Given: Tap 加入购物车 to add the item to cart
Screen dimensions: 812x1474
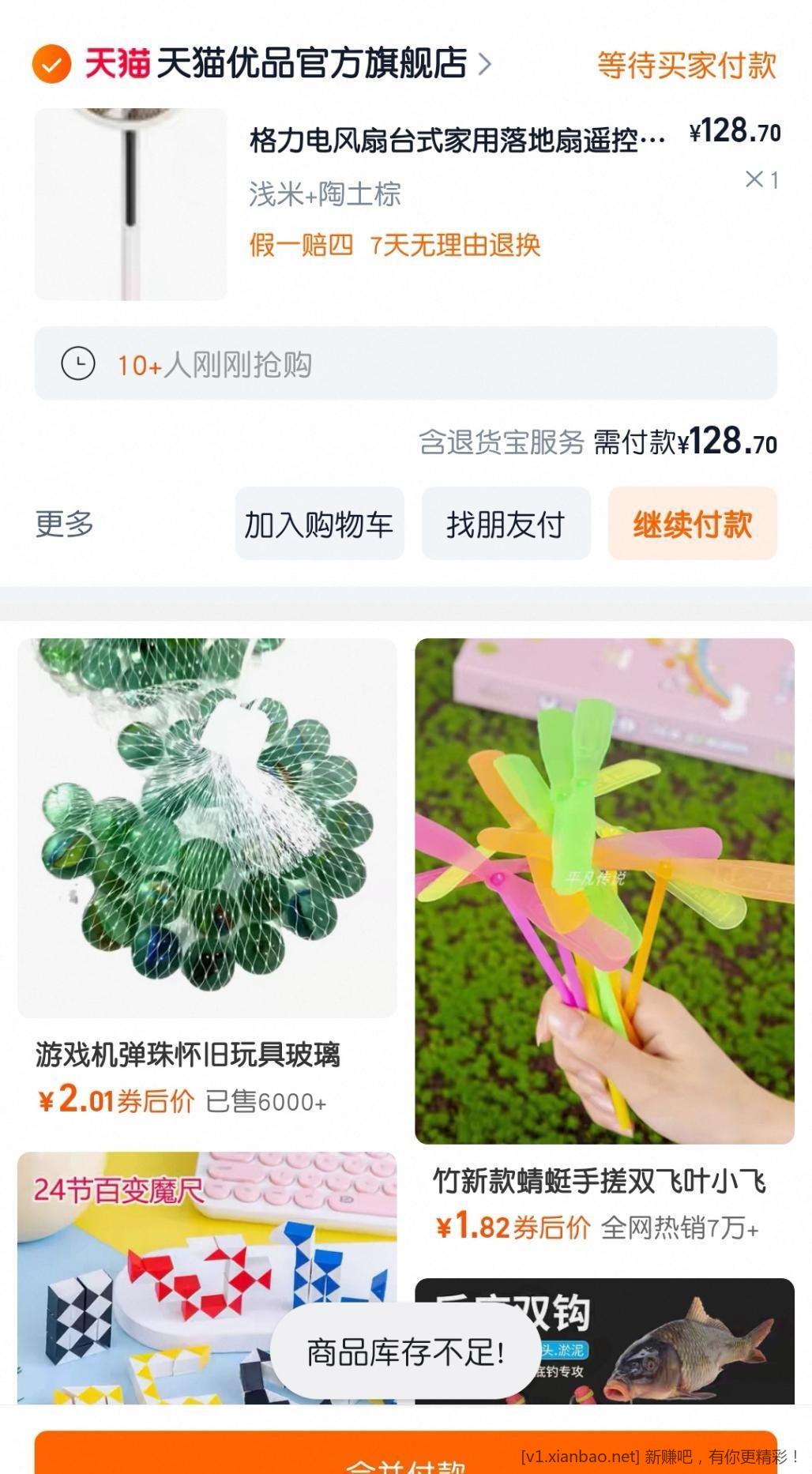Looking at the screenshot, I should (319, 524).
